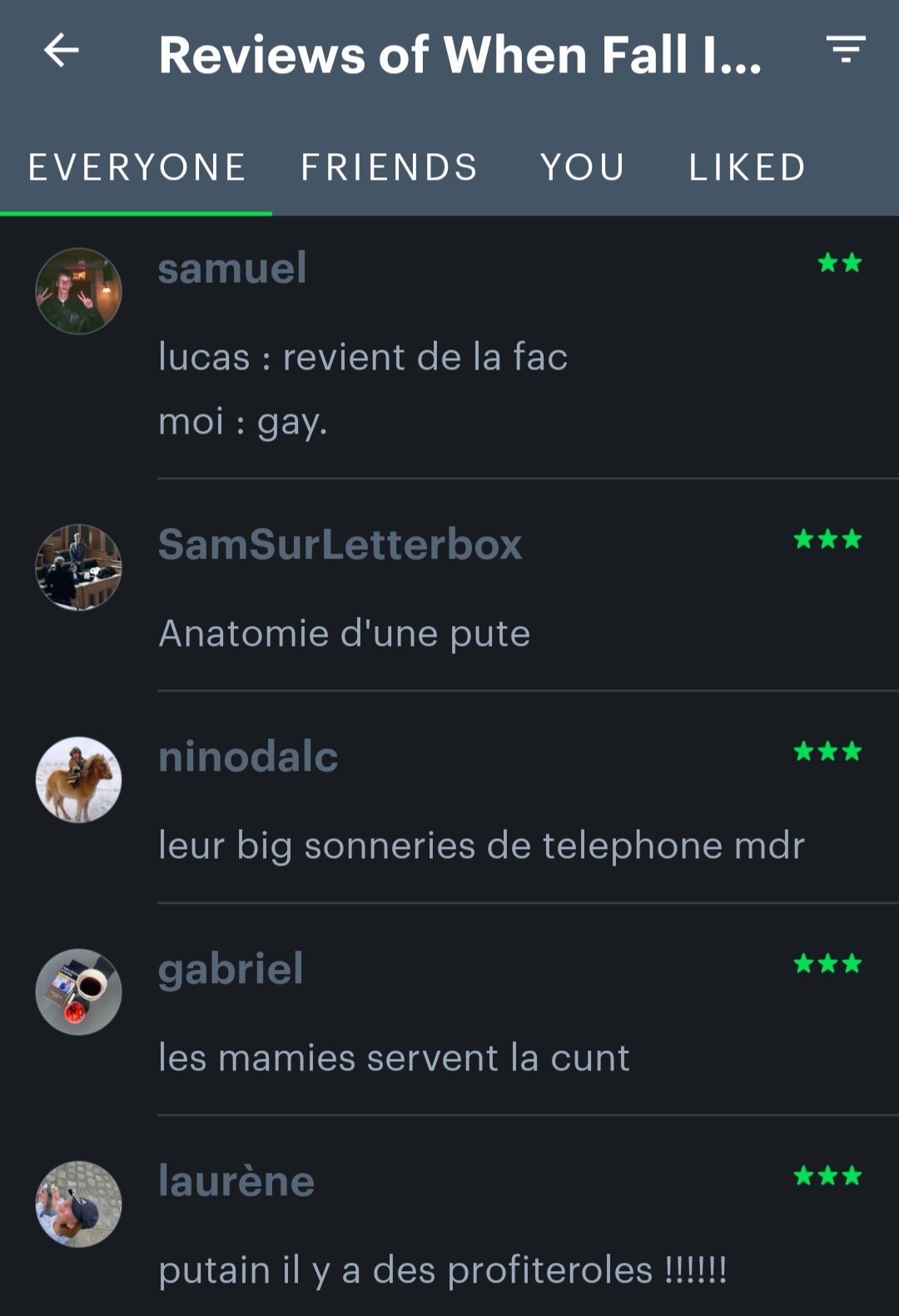Open laurène's profile avatar
The width and height of the screenshot is (899, 1316).
[78, 1204]
